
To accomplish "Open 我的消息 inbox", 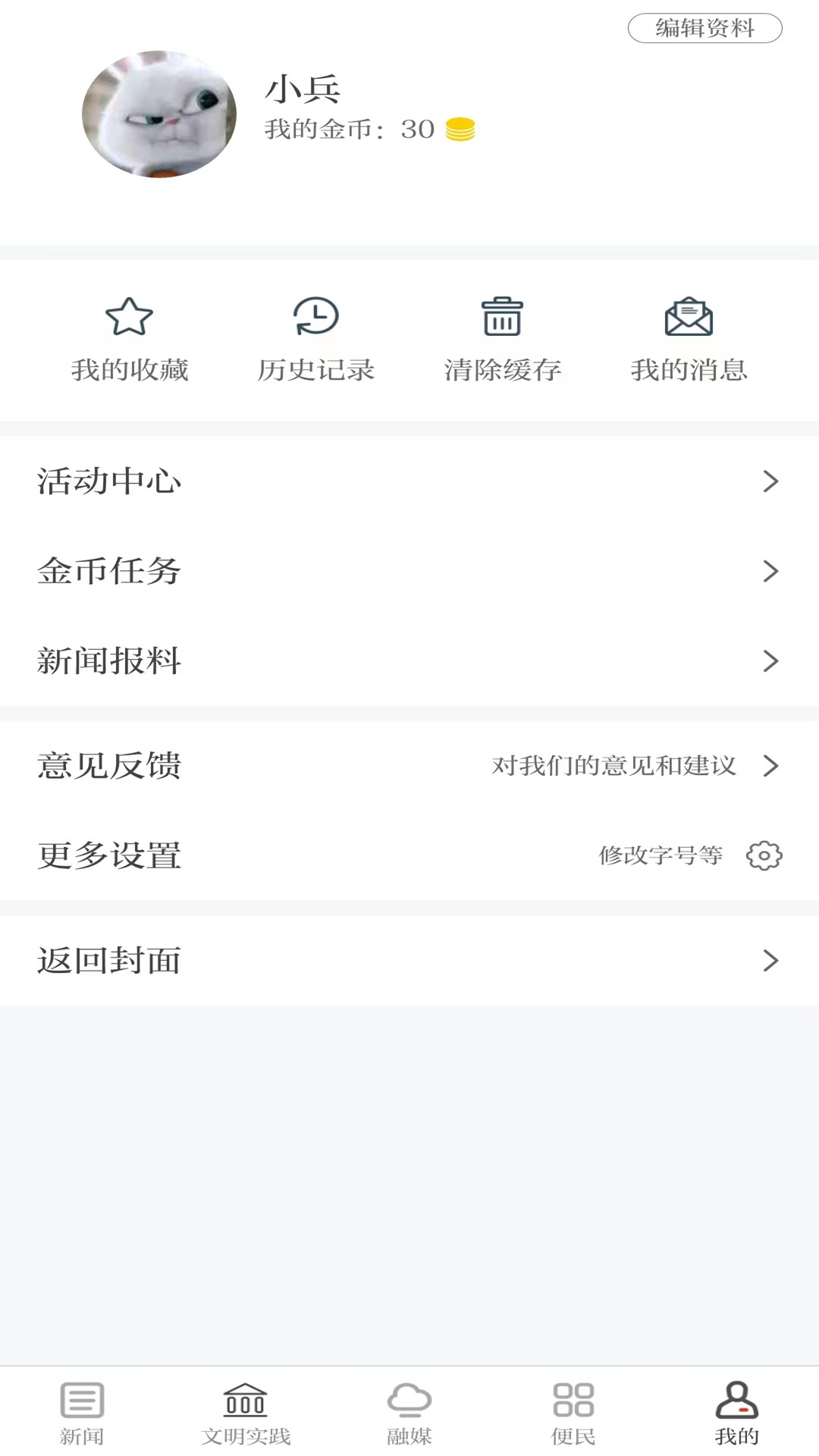I will 689,339.
